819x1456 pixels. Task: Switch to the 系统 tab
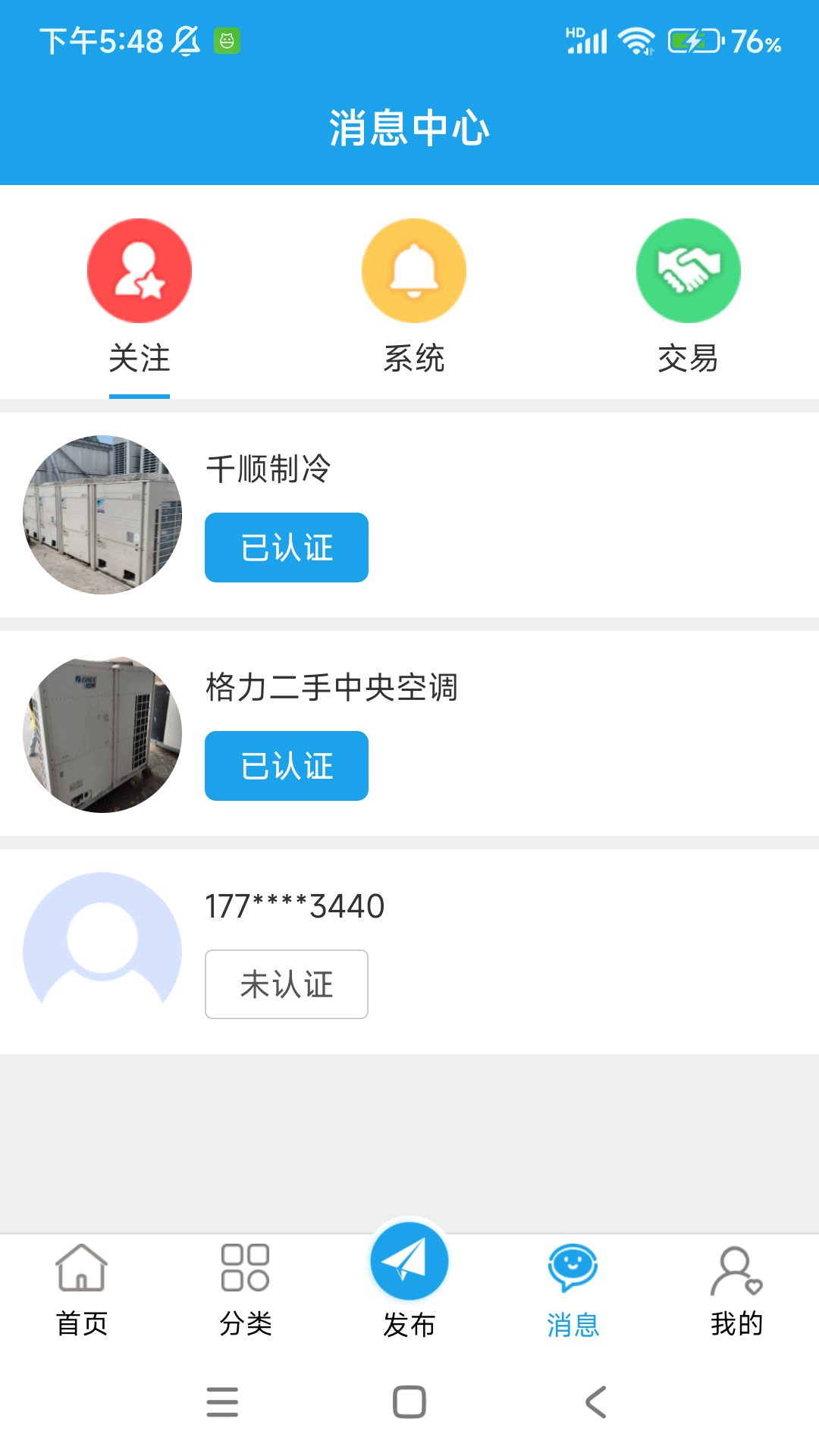click(x=413, y=359)
